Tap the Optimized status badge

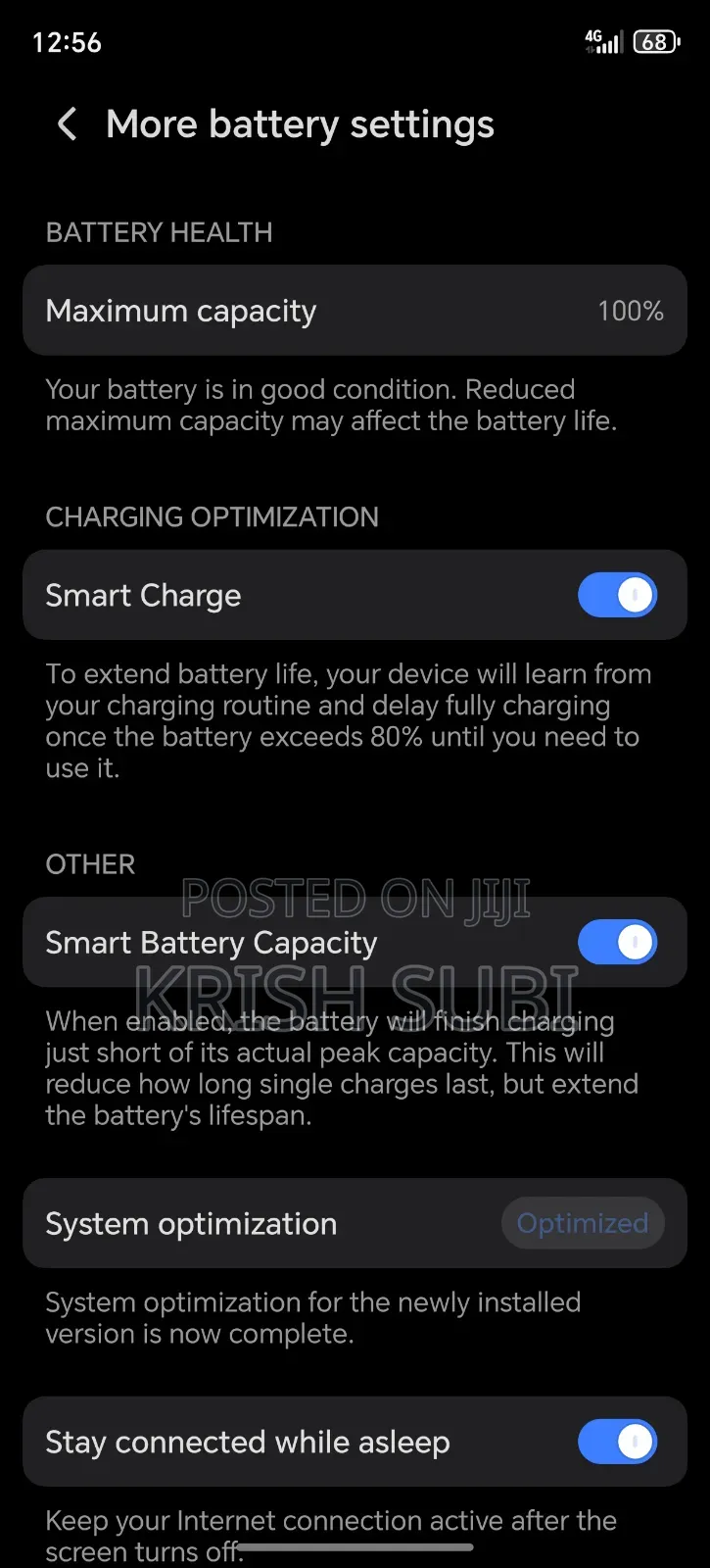click(x=583, y=1223)
